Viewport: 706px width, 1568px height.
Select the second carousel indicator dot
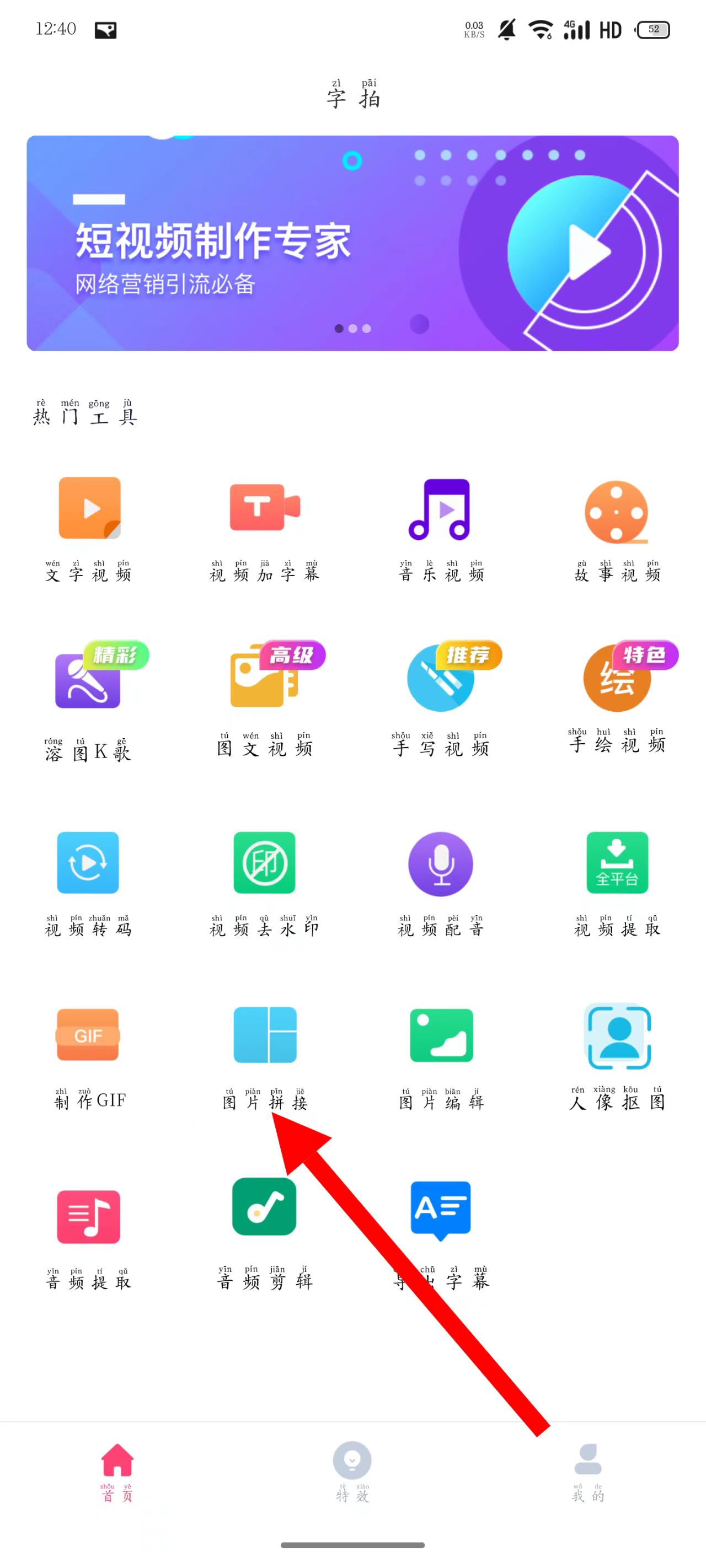(354, 327)
